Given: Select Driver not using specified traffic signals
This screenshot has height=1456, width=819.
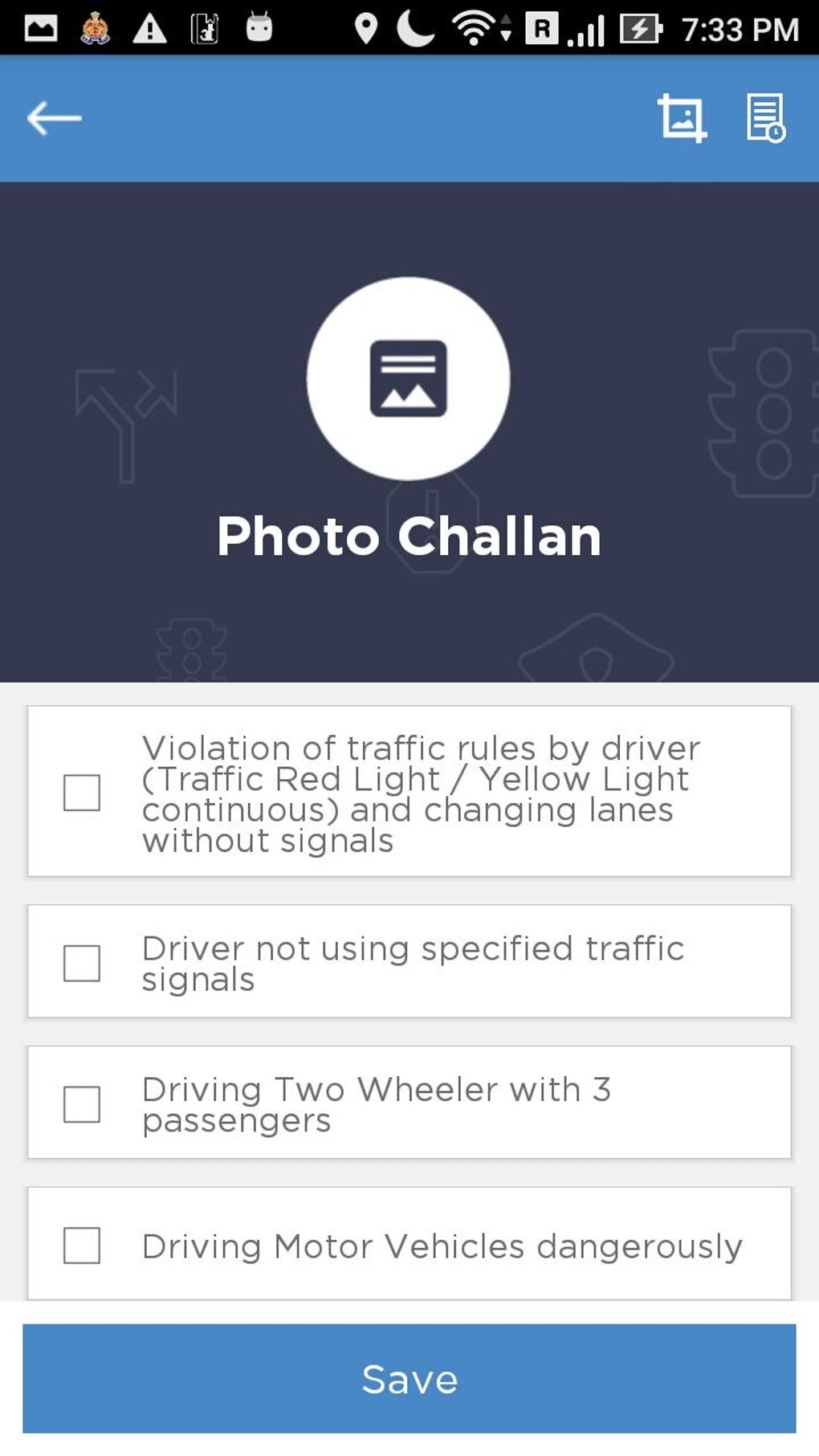Looking at the screenshot, I should [82, 963].
